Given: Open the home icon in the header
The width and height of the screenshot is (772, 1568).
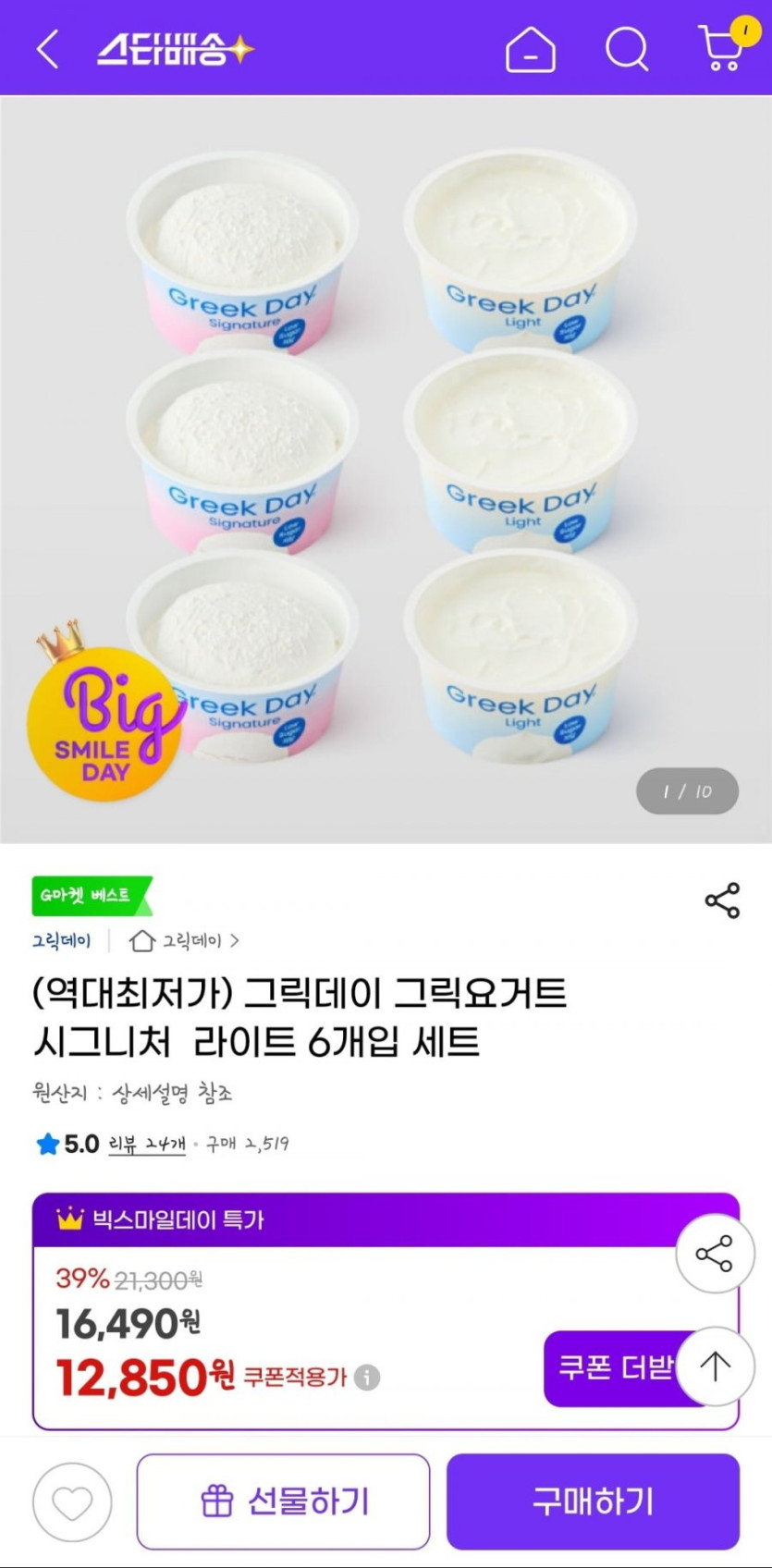Looking at the screenshot, I should pyautogui.click(x=531, y=49).
